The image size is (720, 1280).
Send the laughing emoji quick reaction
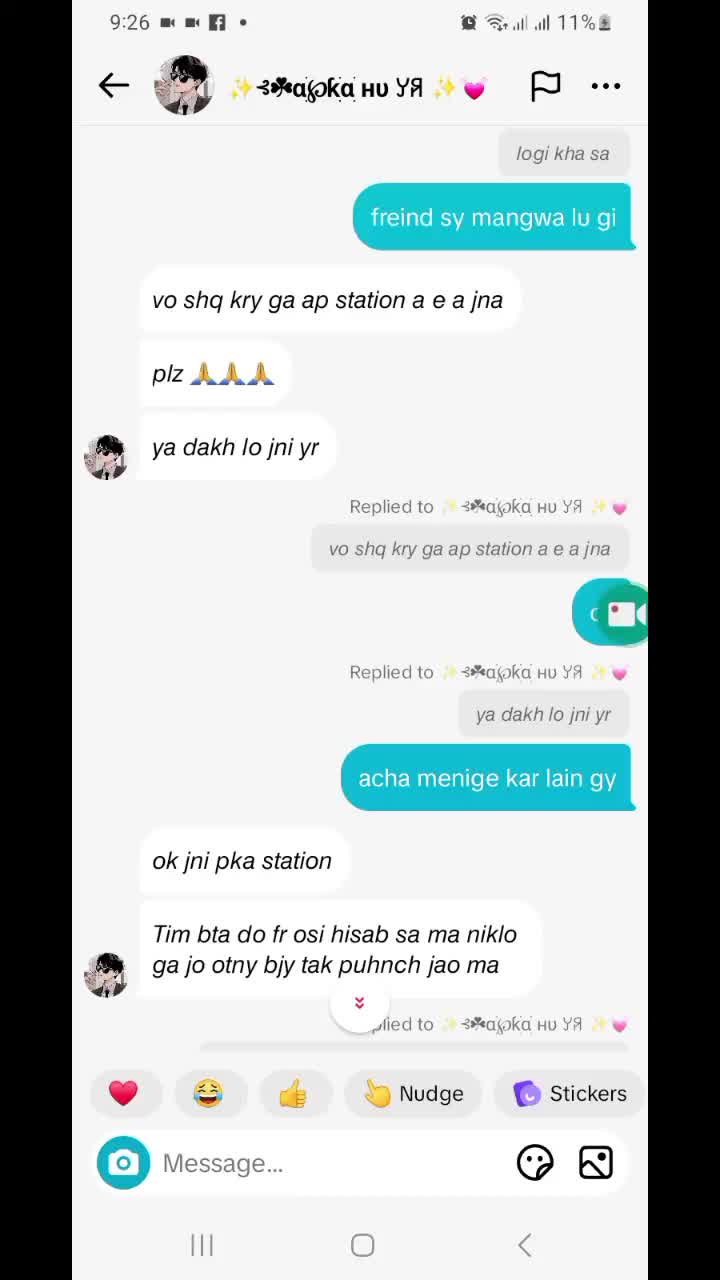[x=208, y=1093]
